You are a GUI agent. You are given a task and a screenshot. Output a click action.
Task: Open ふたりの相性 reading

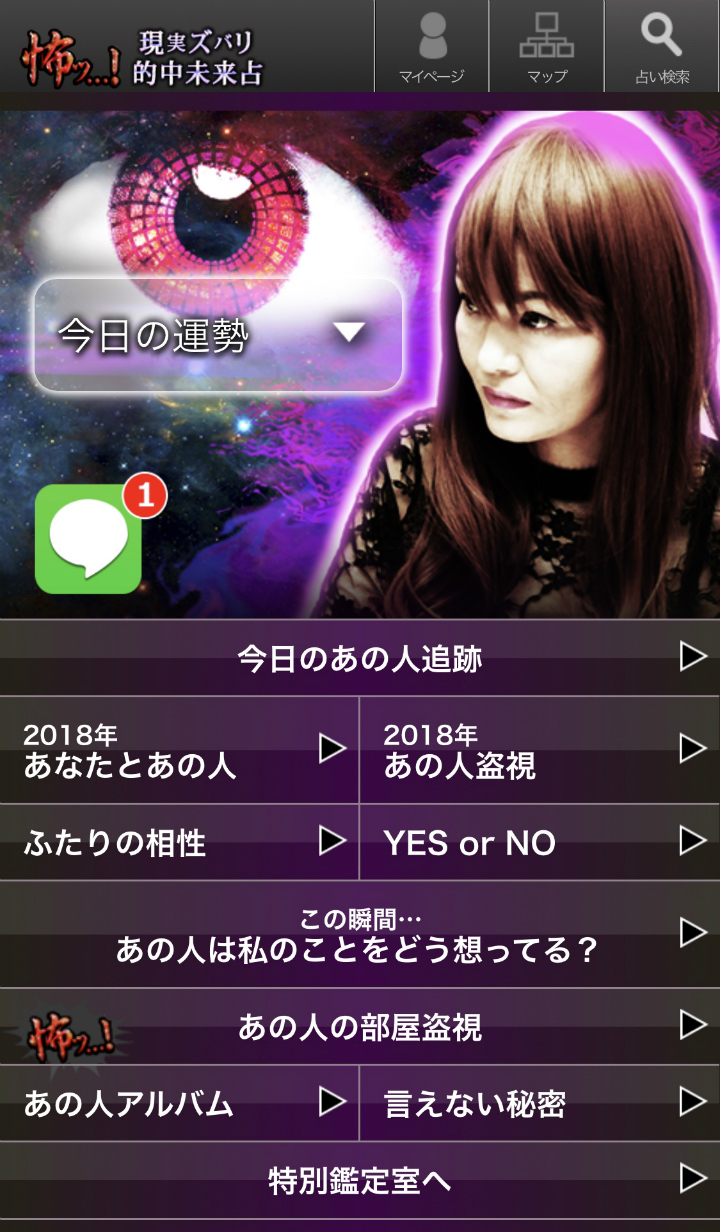180,842
